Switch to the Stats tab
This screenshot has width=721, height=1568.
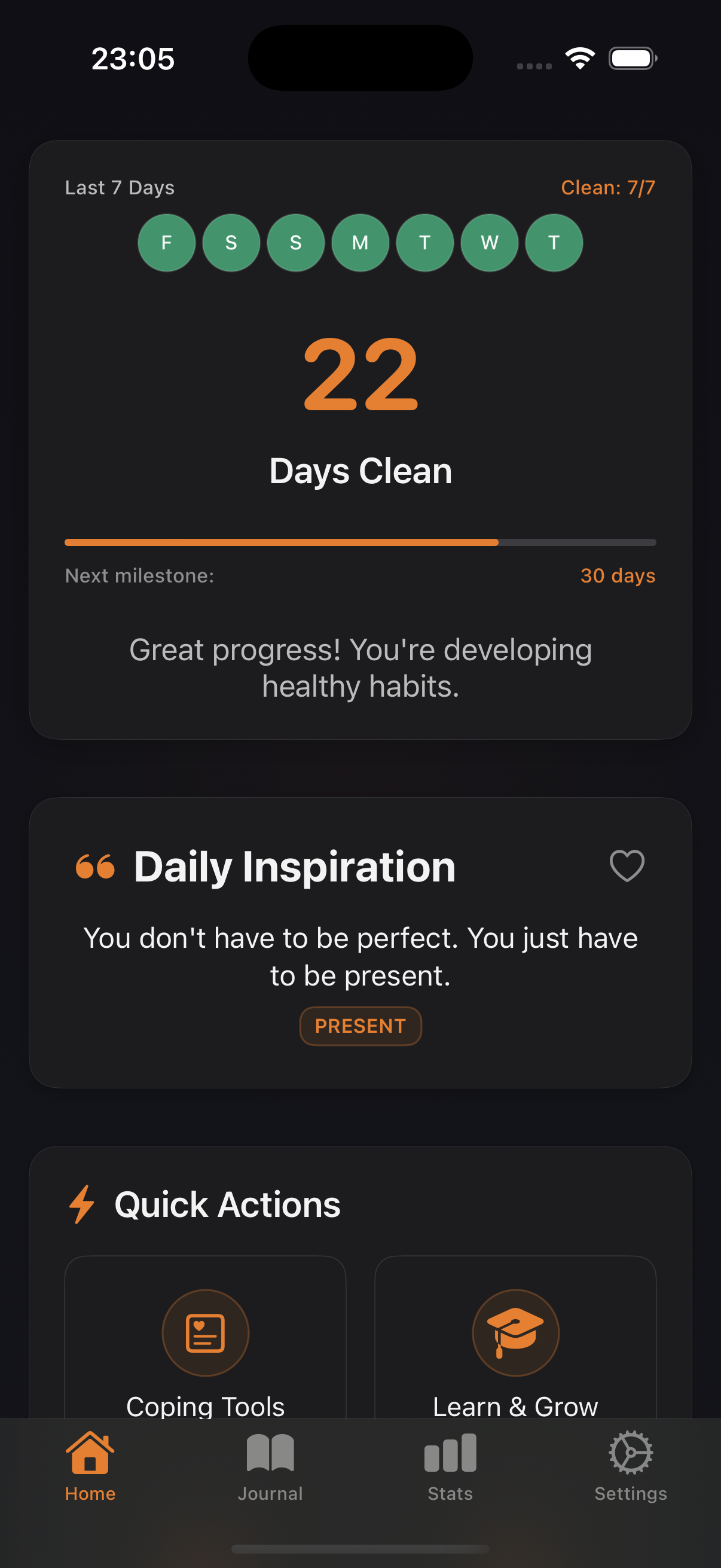pos(449,1467)
